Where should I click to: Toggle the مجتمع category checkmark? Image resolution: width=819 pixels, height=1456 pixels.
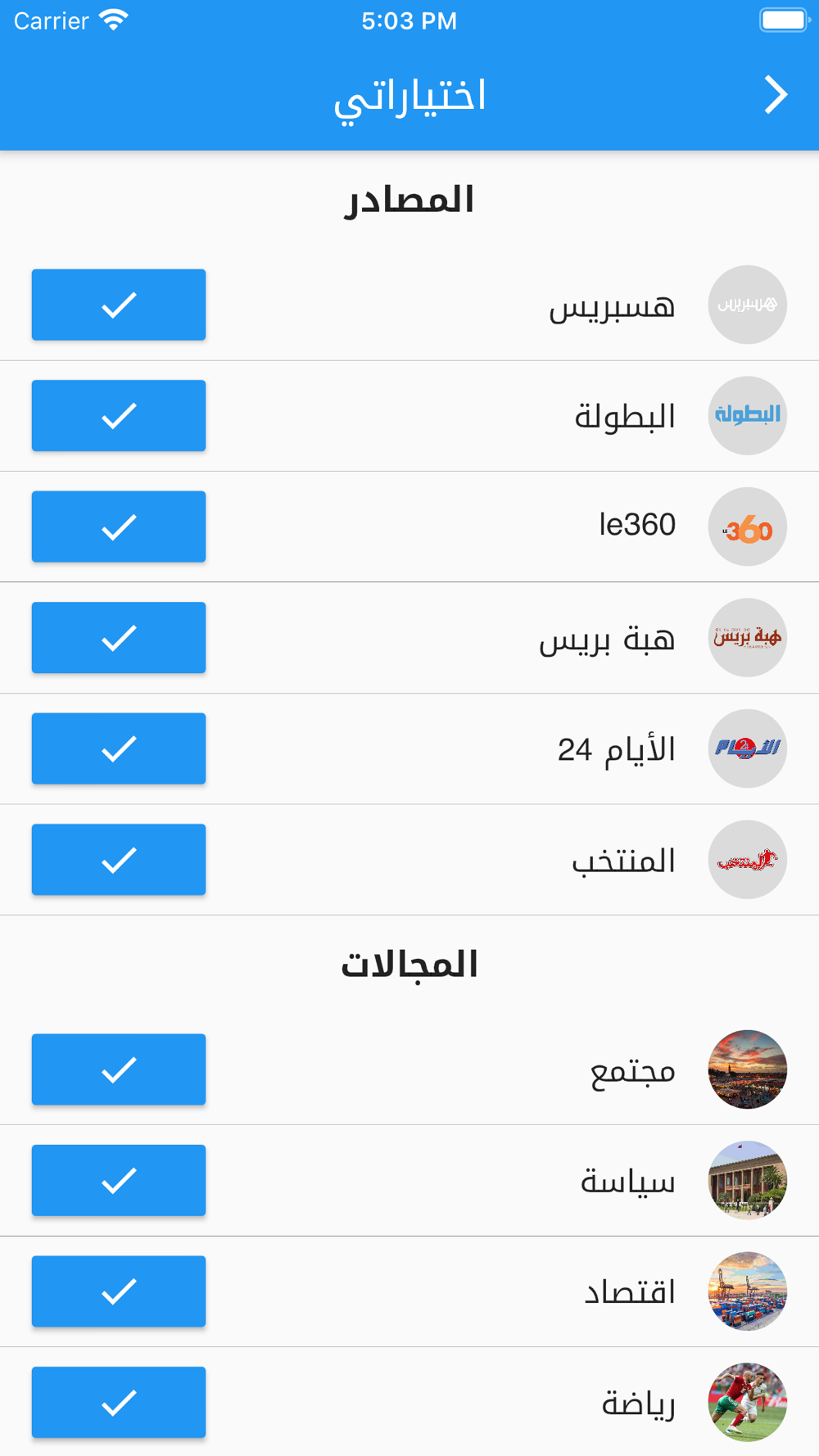point(119,1069)
